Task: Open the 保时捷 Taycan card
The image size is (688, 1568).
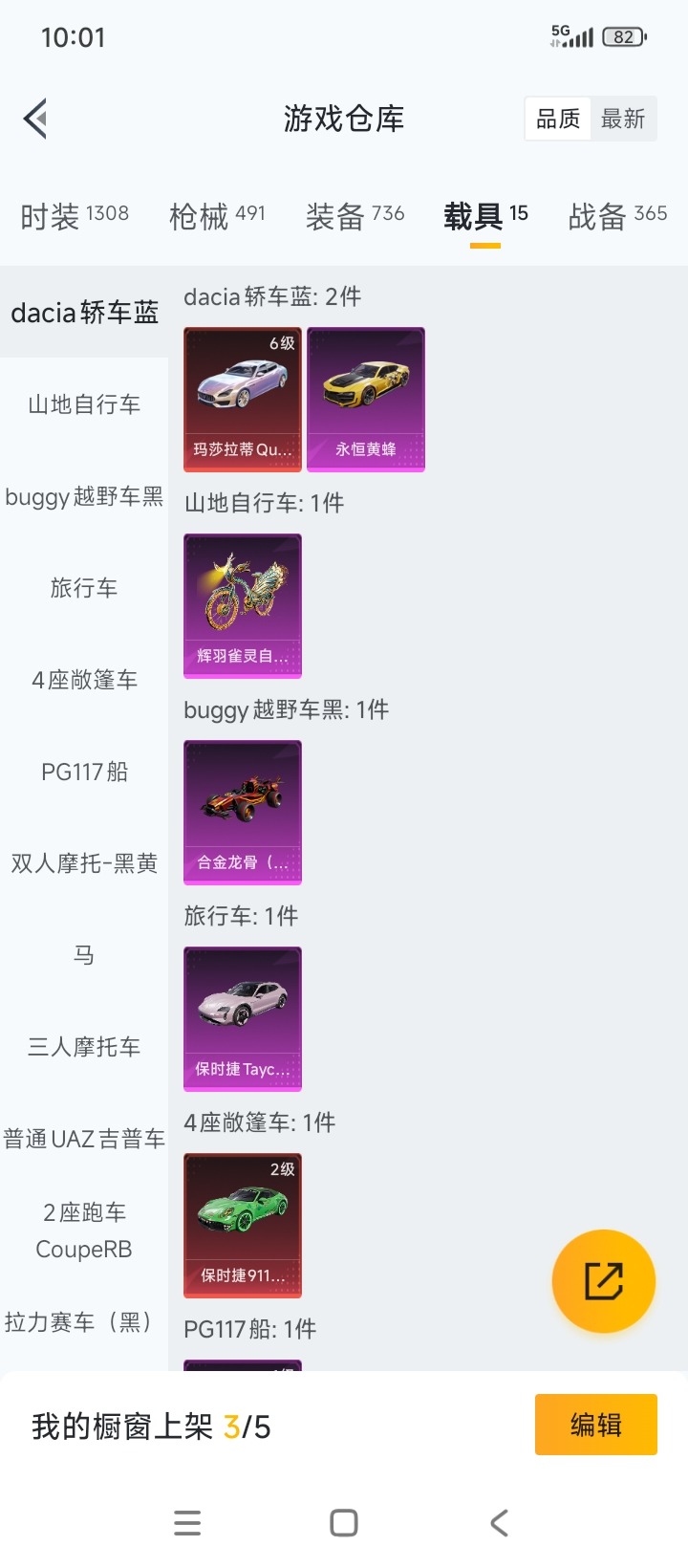Action: (x=243, y=1018)
